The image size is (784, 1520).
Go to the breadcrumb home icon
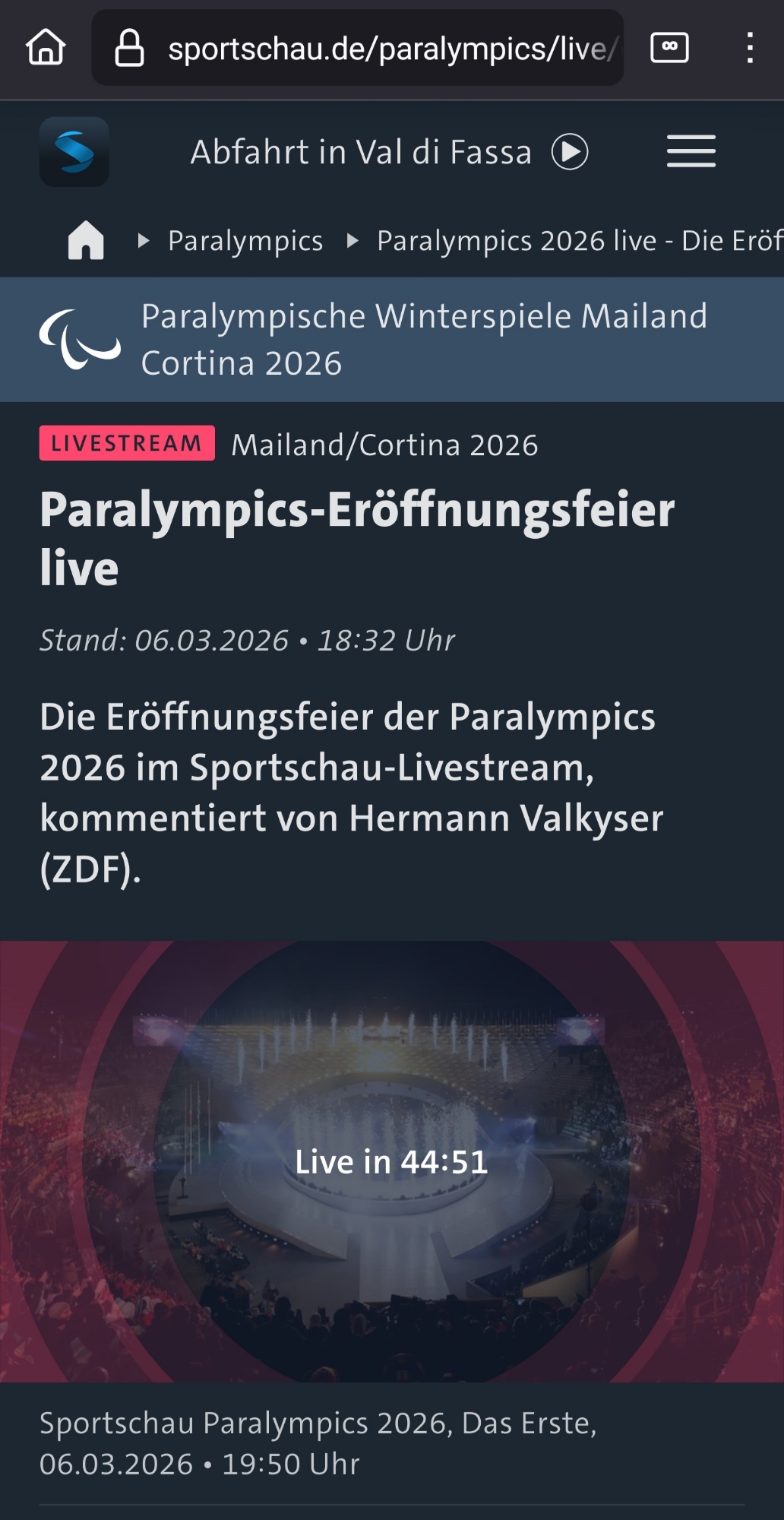(x=86, y=240)
